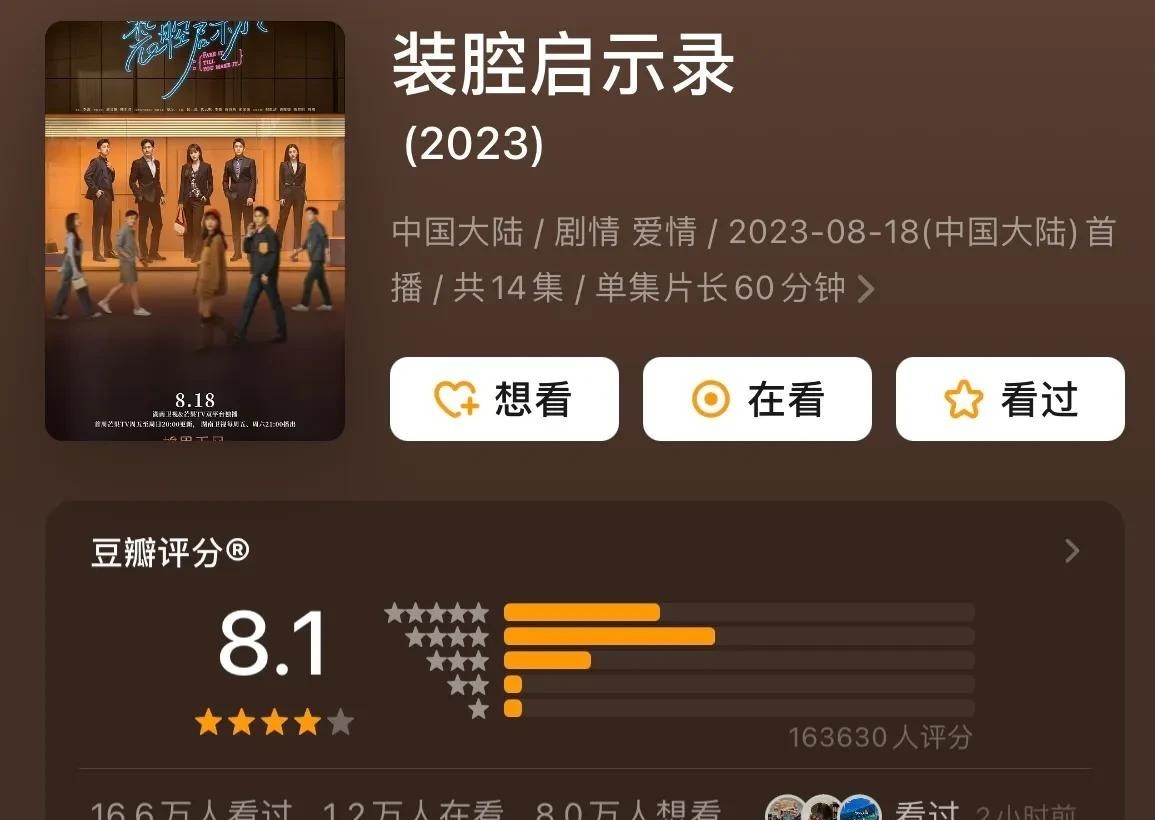Expand the show's detail info line
The height and width of the screenshot is (820, 1155).
(x=866, y=289)
